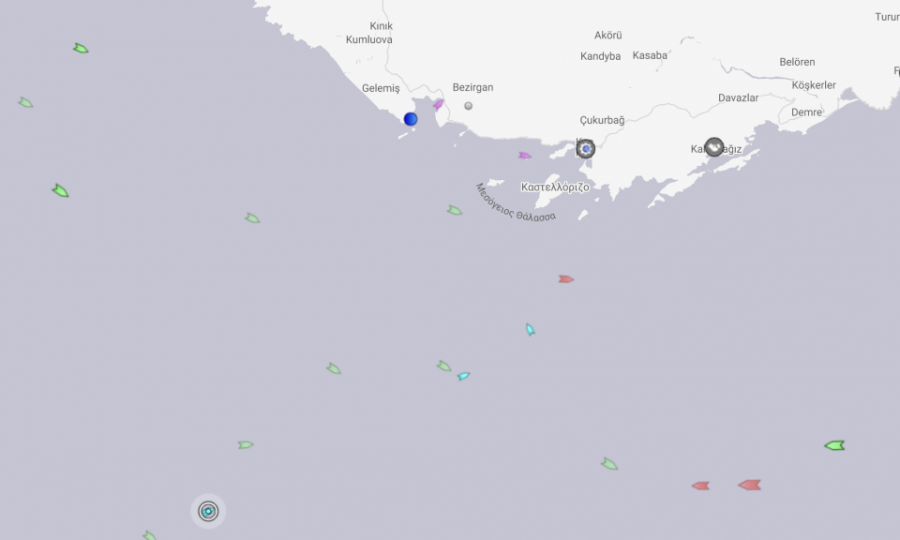Select the small gray dot near Bezirgan
Viewport: 900px width, 540px height.
coord(468,106)
